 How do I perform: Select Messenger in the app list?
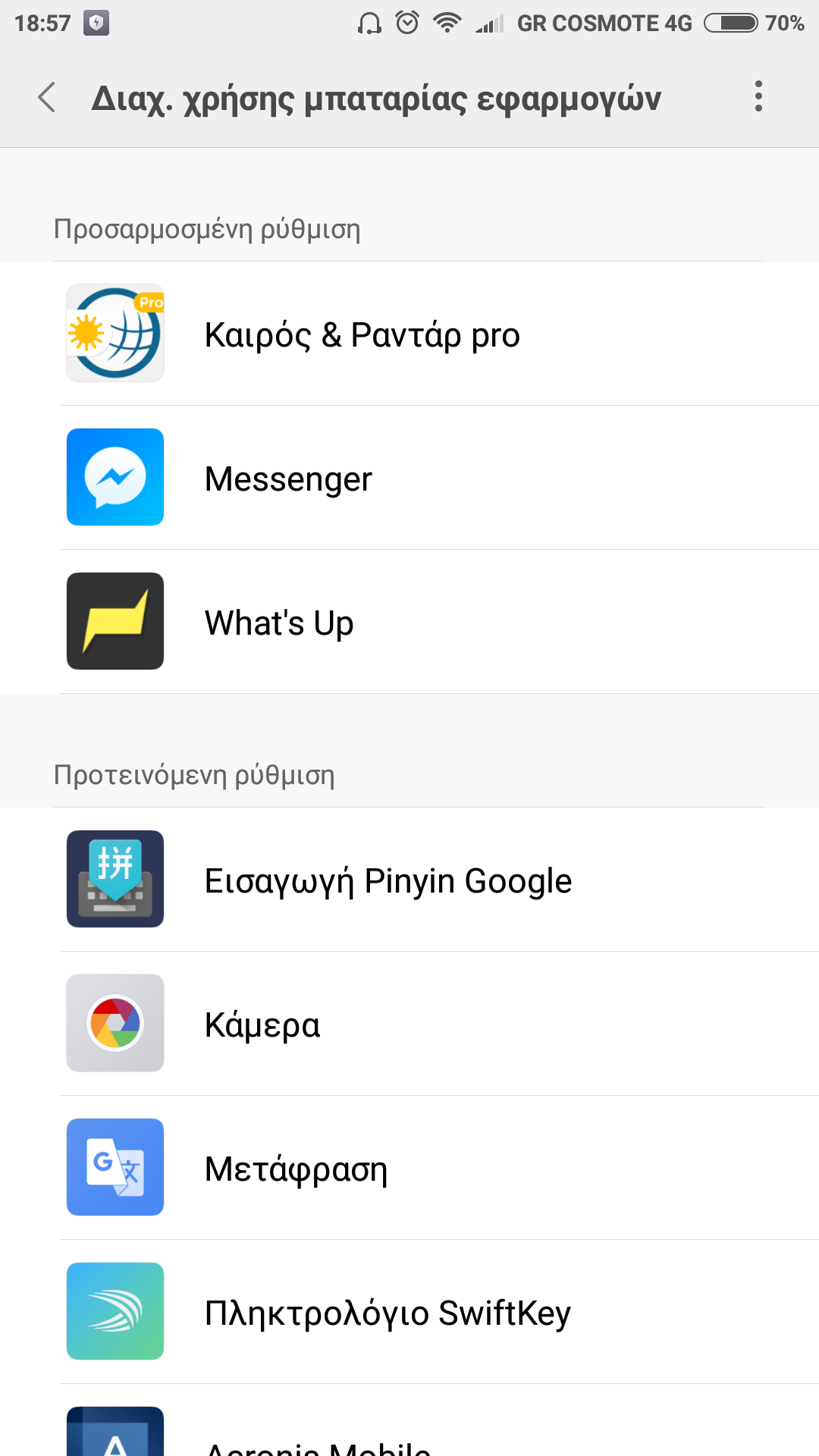pyautogui.click(x=409, y=478)
